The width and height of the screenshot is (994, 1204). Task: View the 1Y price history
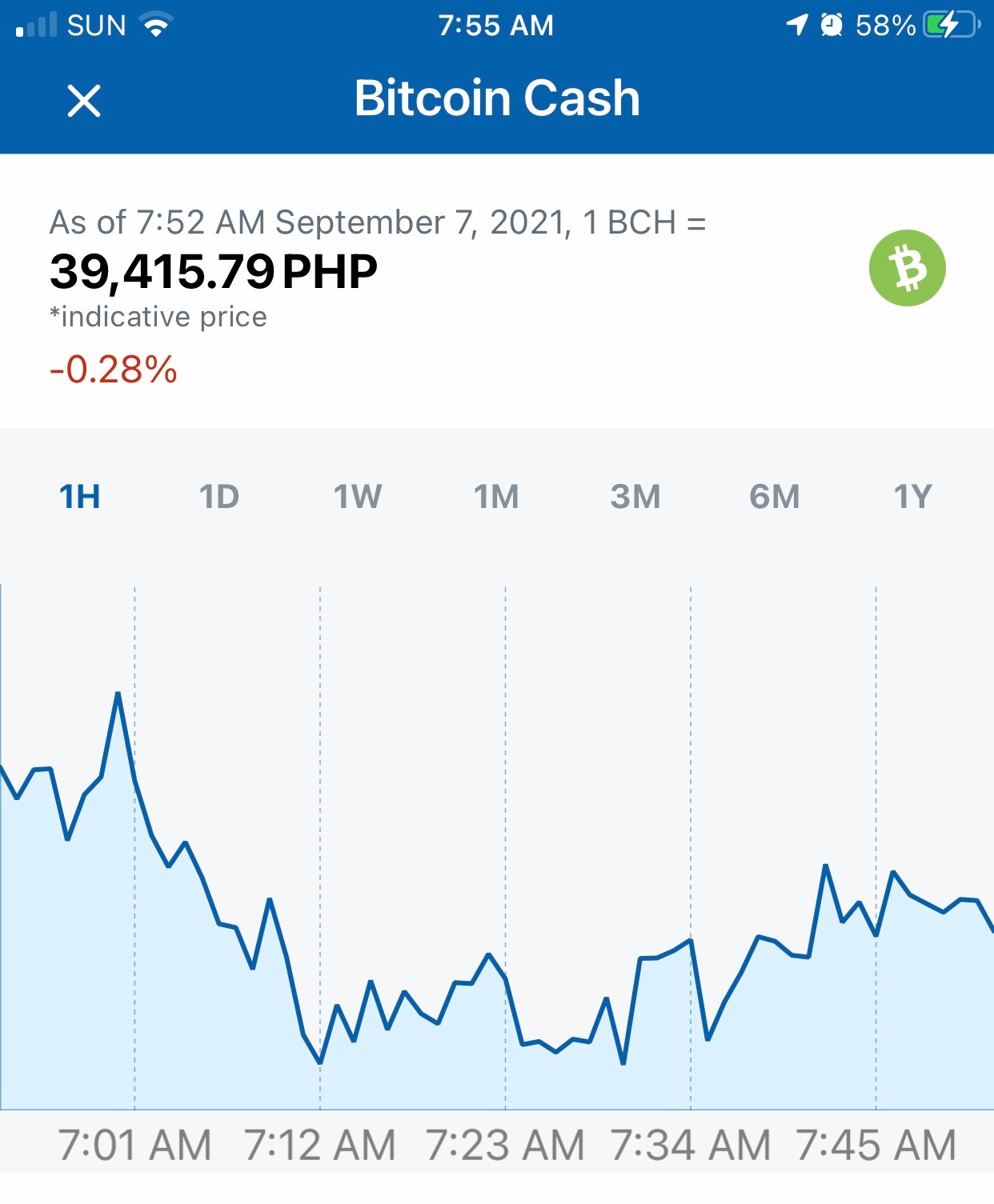[x=913, y=497]
